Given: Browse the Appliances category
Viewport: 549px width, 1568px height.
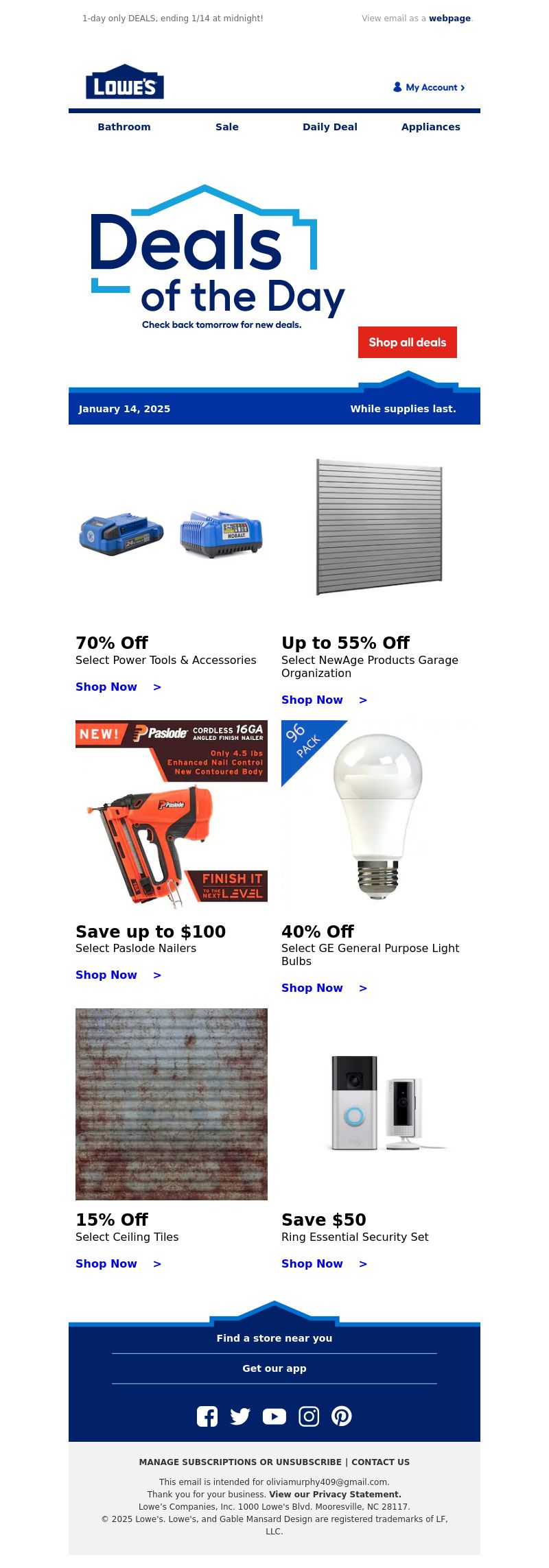Looking at the screenshot, I should (431, 127).
